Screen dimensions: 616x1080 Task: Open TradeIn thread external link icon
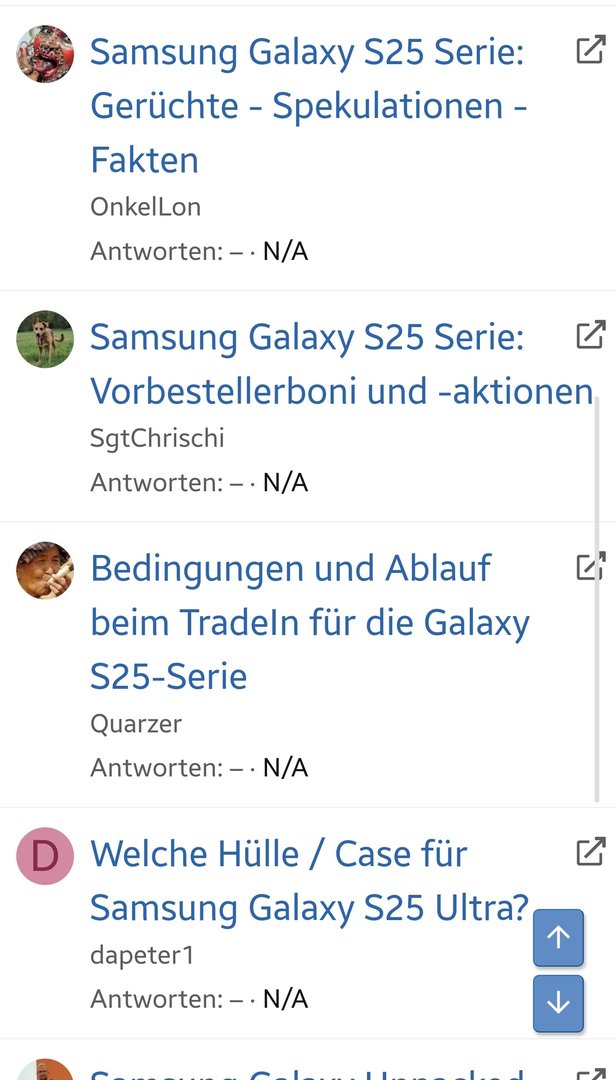(x=591, y=567)
